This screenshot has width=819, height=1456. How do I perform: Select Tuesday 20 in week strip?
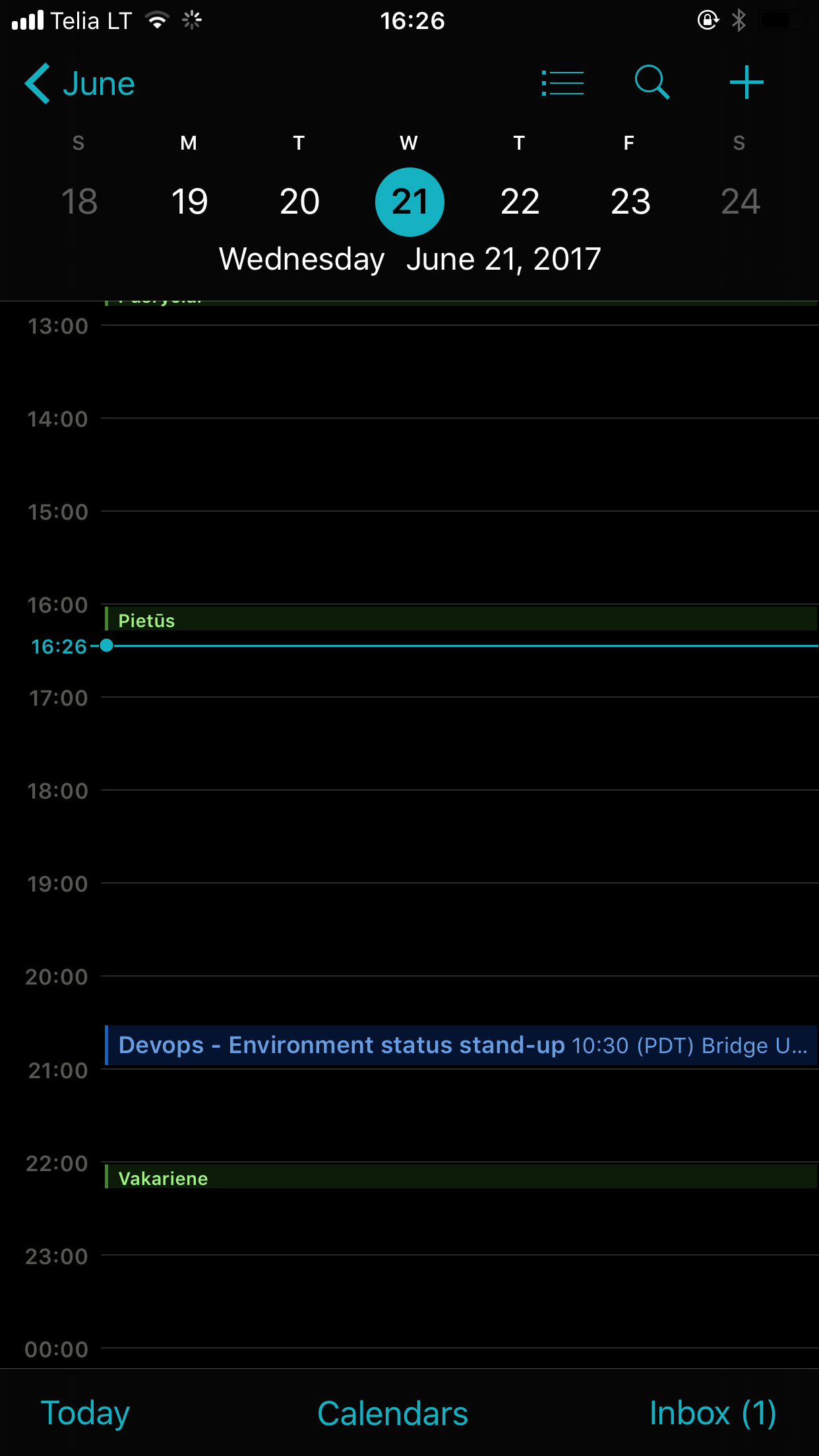[299, 201]
